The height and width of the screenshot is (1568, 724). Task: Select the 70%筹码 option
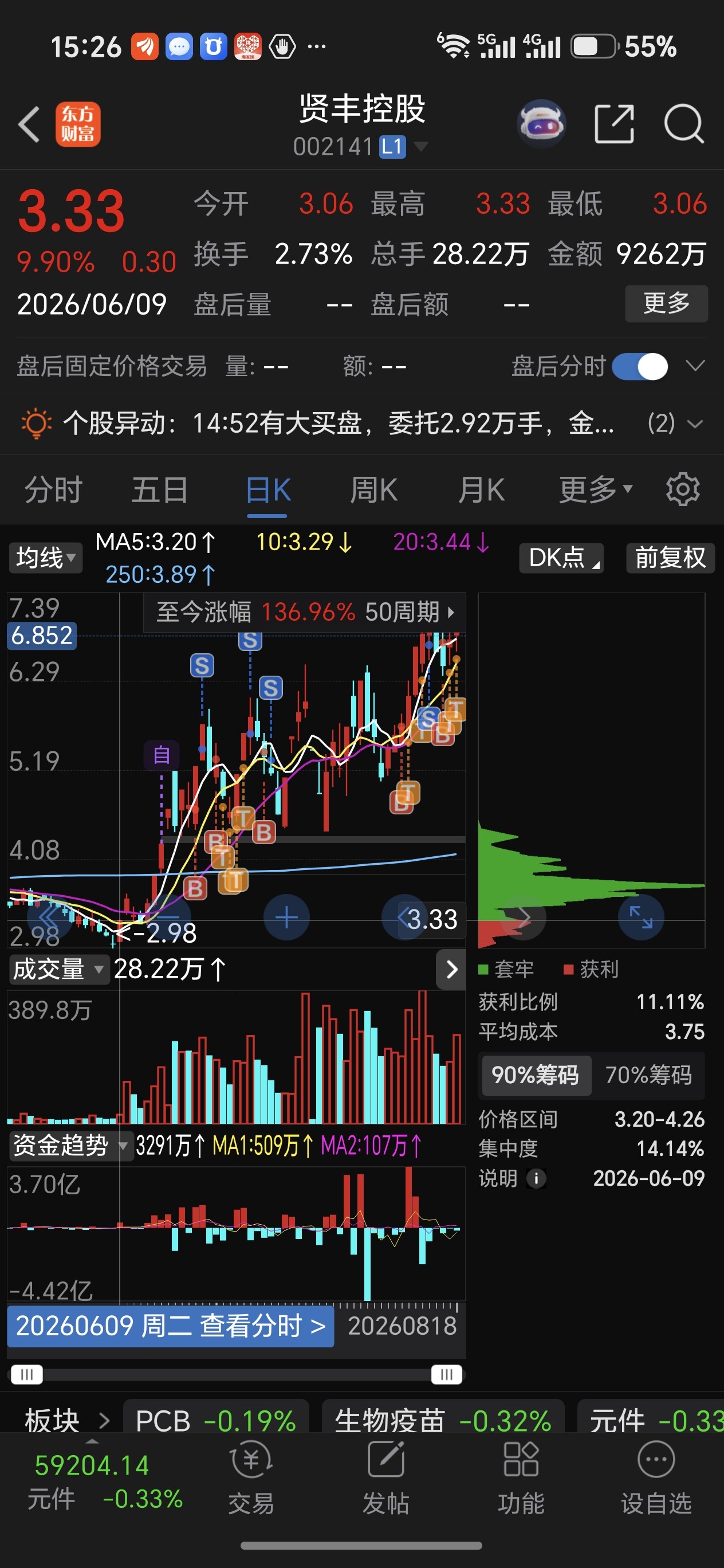648,1076
